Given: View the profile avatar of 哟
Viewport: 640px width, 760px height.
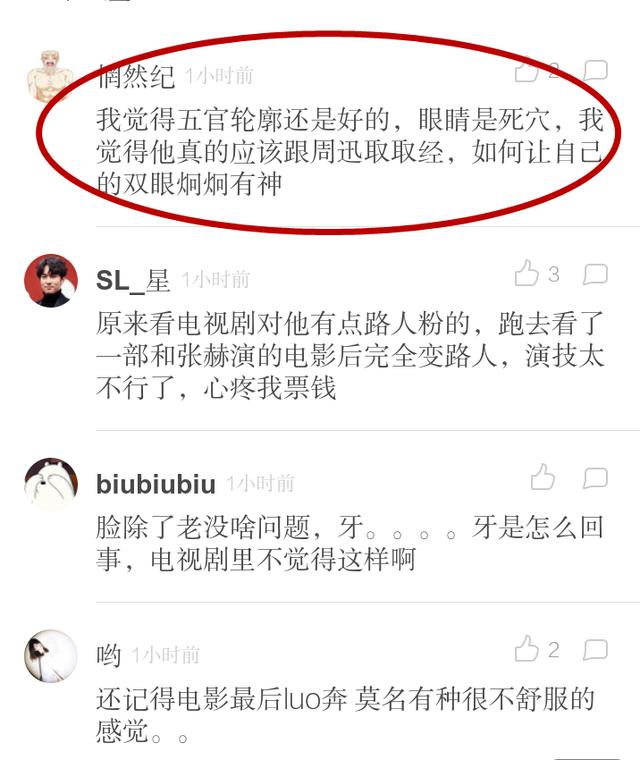Looking at the screenshot, I should pos(50,656).
